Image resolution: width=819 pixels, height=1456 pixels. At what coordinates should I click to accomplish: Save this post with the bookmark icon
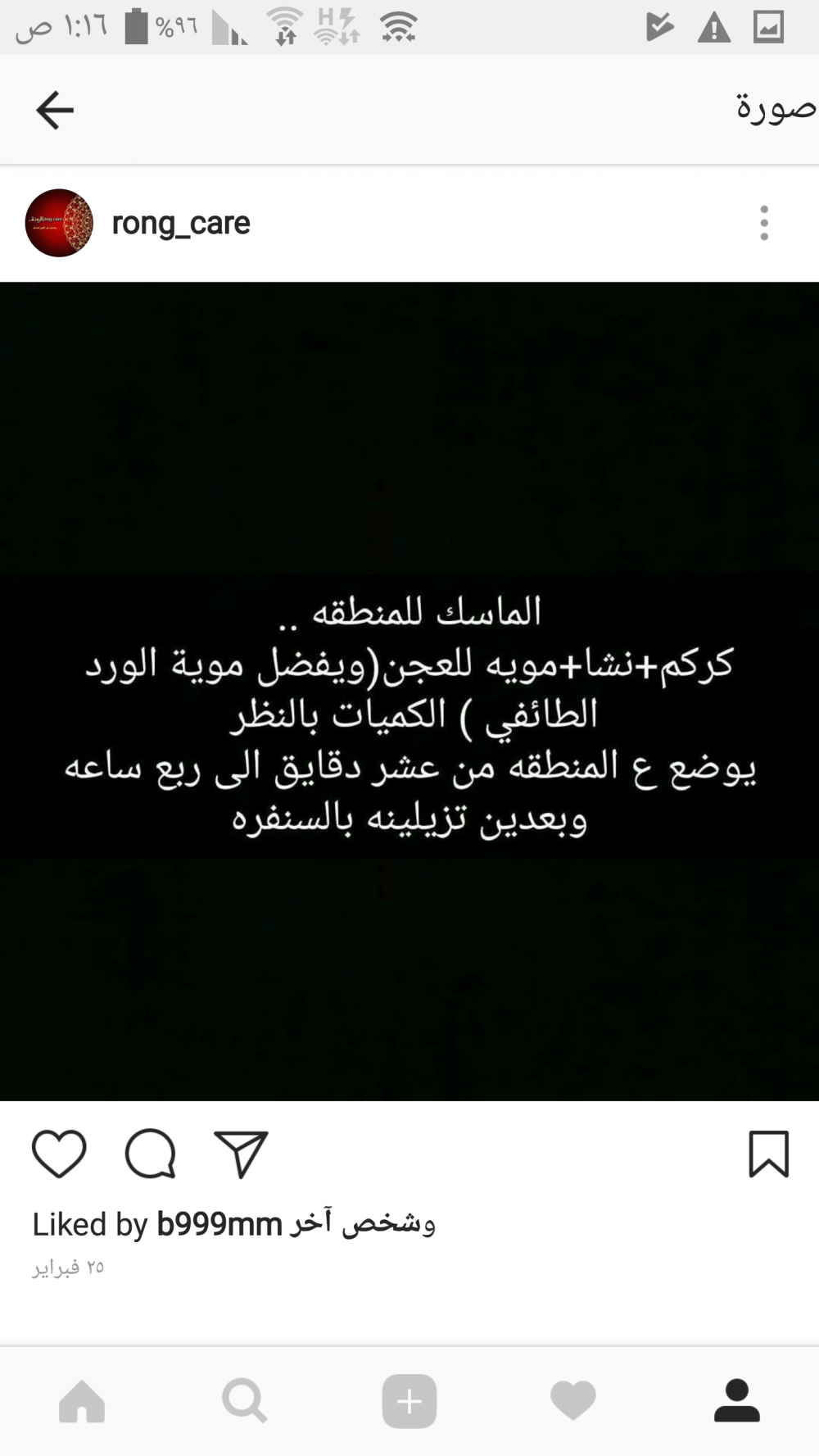pyautogui.click(x=769, y=1154)
